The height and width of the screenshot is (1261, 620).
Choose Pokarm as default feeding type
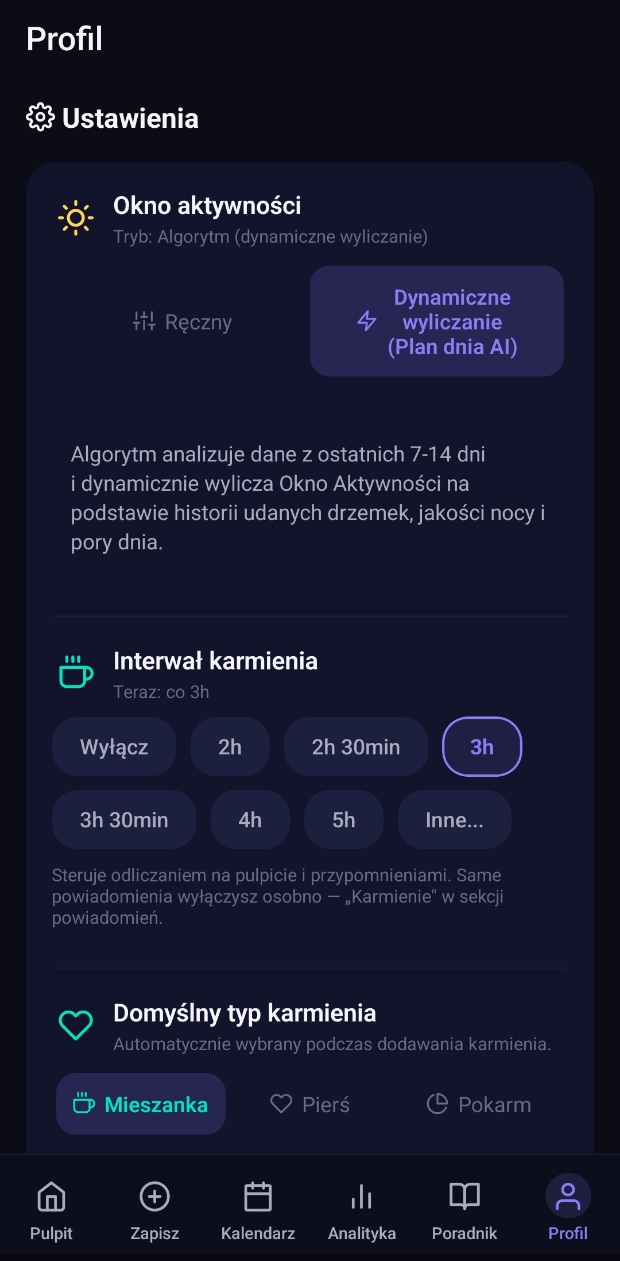479,1104
